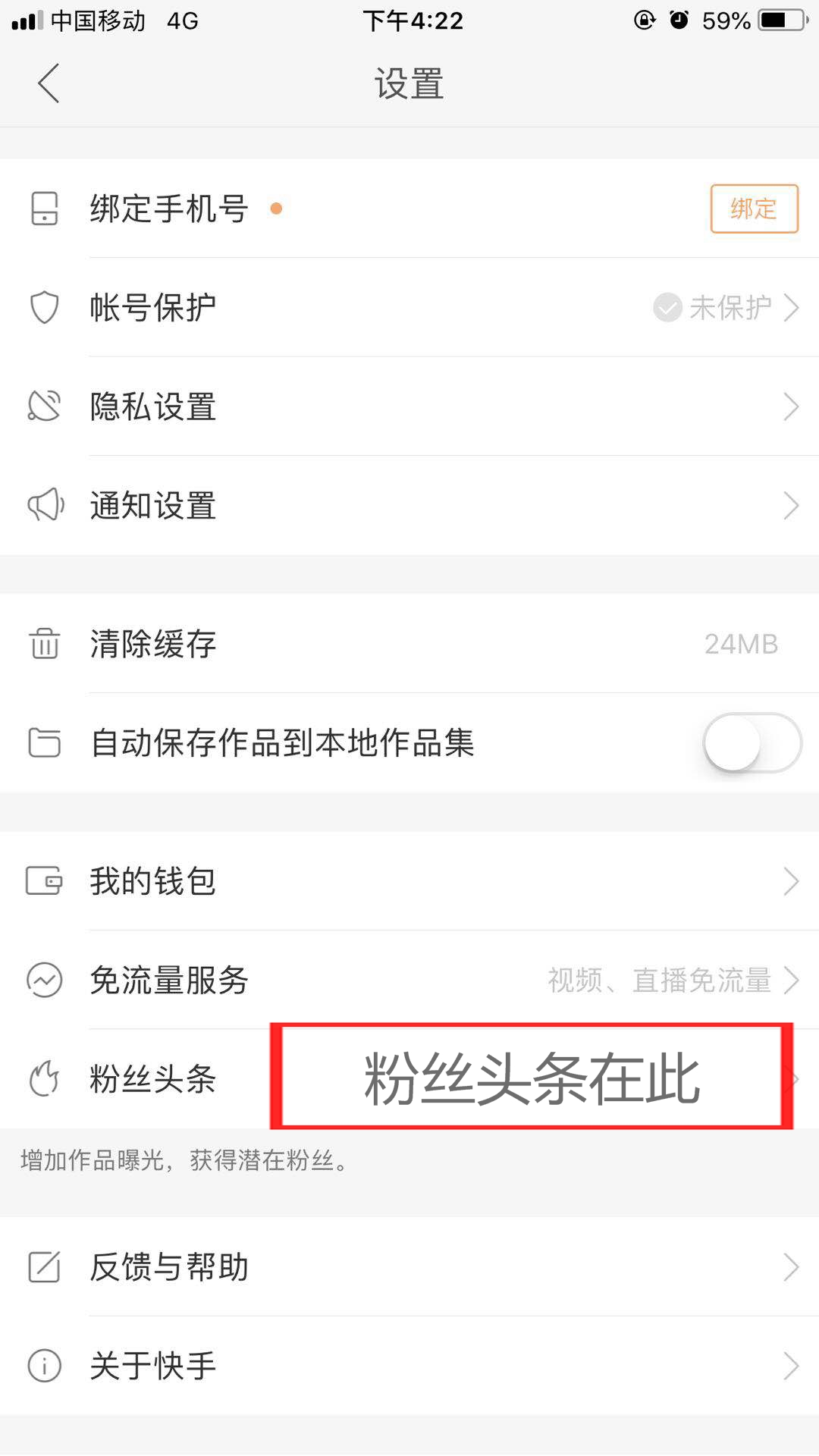Click the flame icon beside 粉丝头条

[x=44, y=1080]
